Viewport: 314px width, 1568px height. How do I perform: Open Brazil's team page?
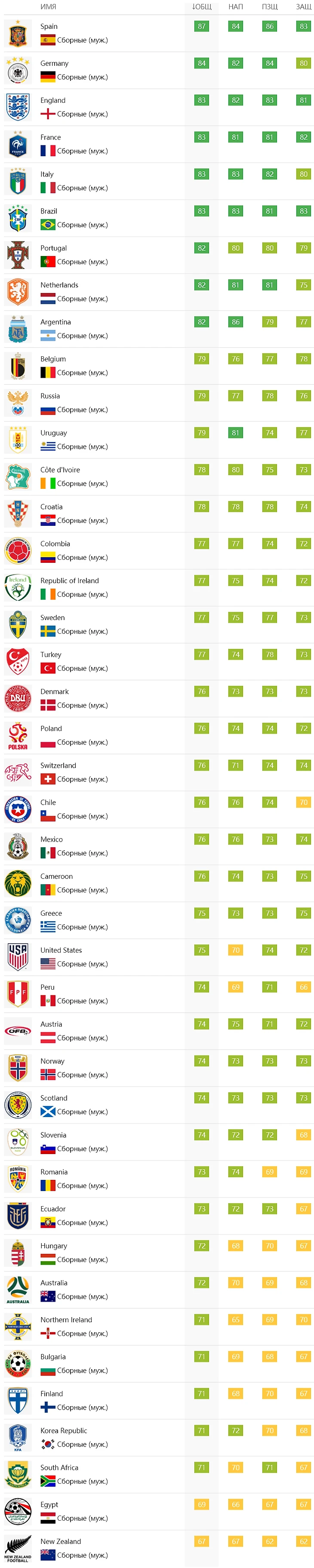49,211
